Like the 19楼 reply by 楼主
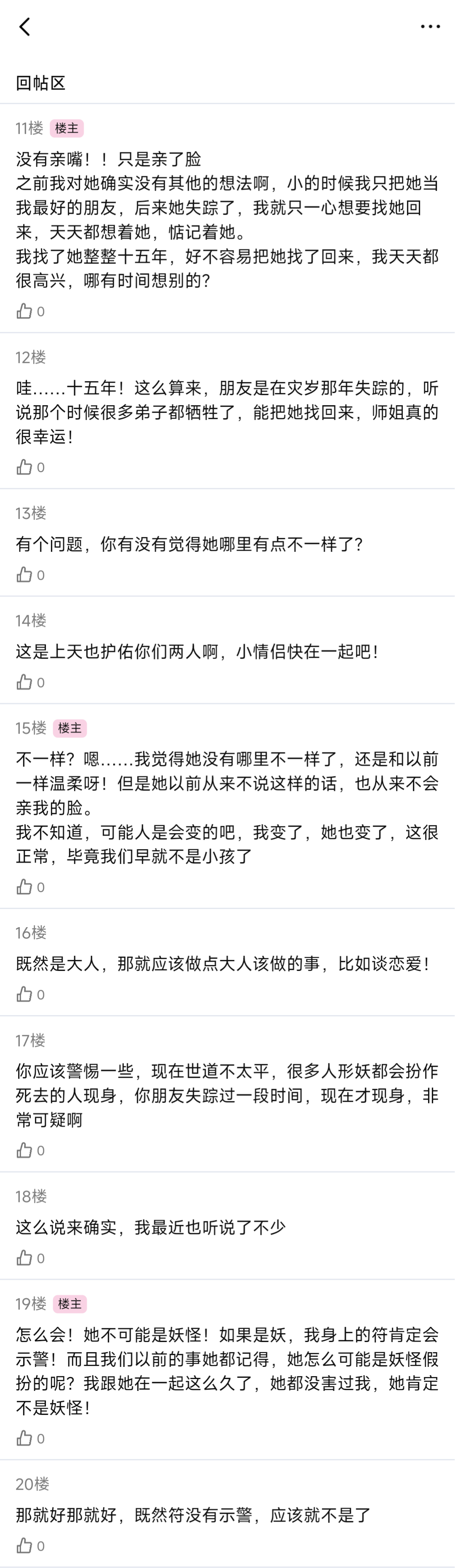455x1568 pixels. (24, 1438)
